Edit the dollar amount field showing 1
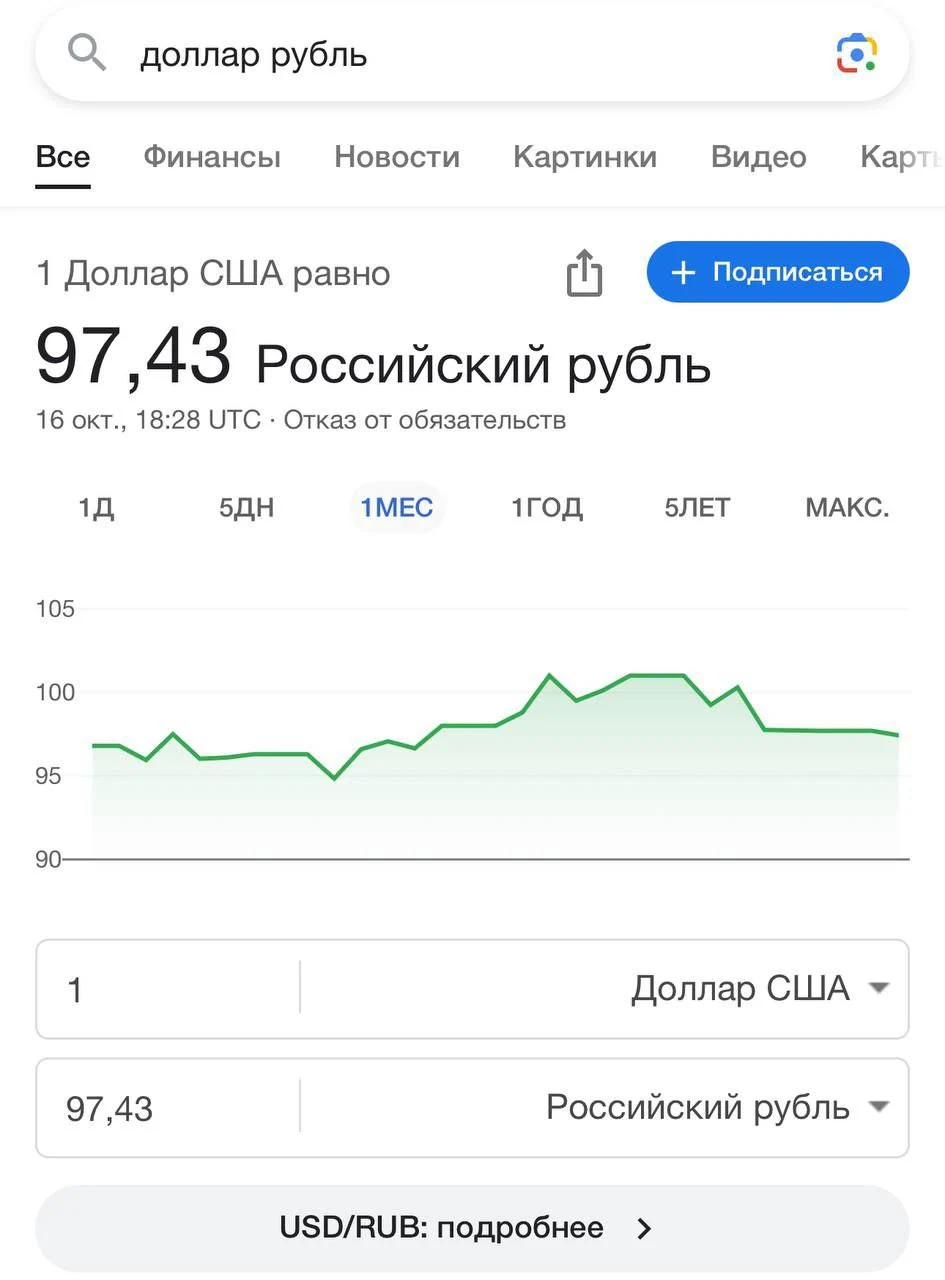 [168, 989]
